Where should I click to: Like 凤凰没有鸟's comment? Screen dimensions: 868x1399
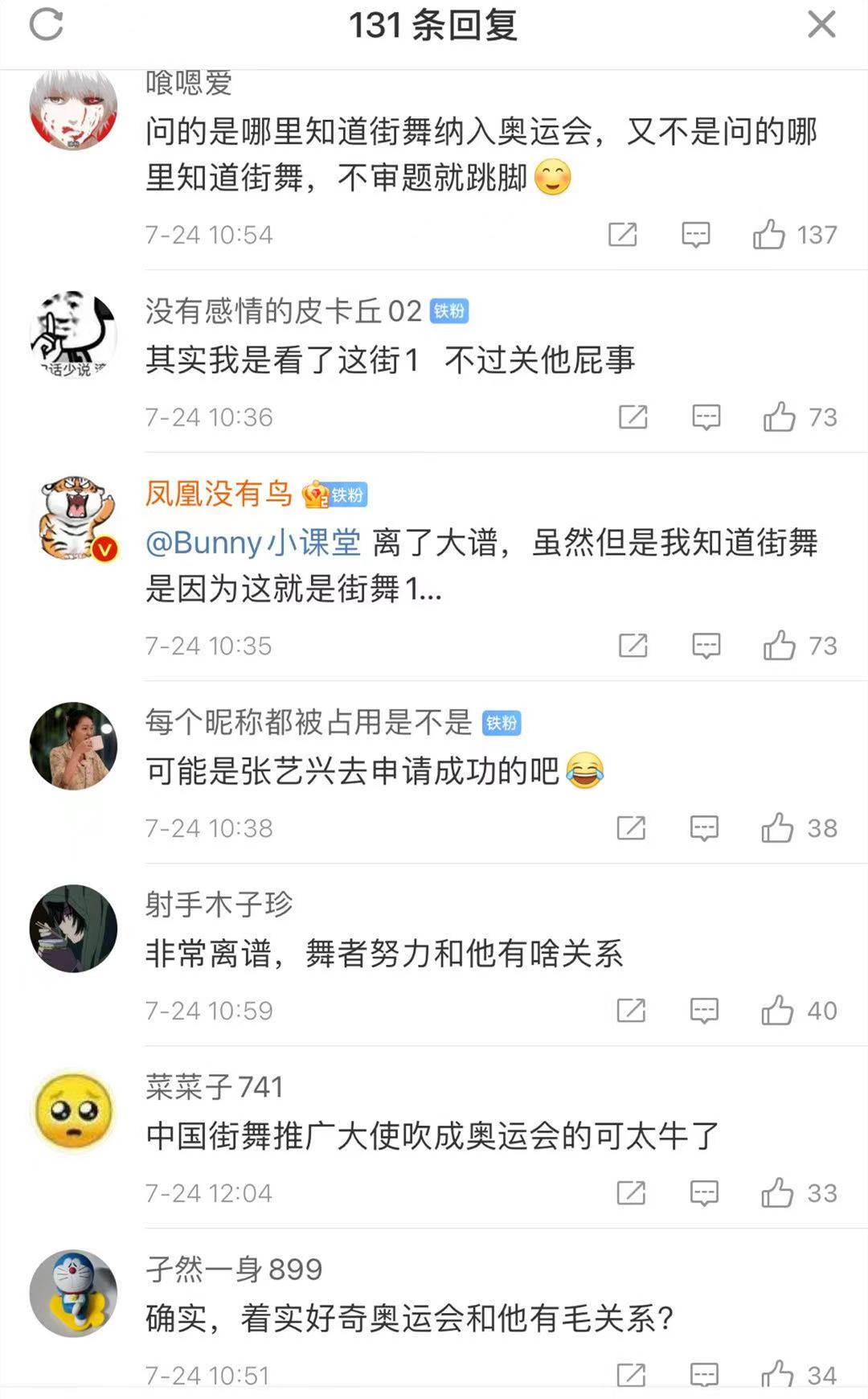coord(778,645)
